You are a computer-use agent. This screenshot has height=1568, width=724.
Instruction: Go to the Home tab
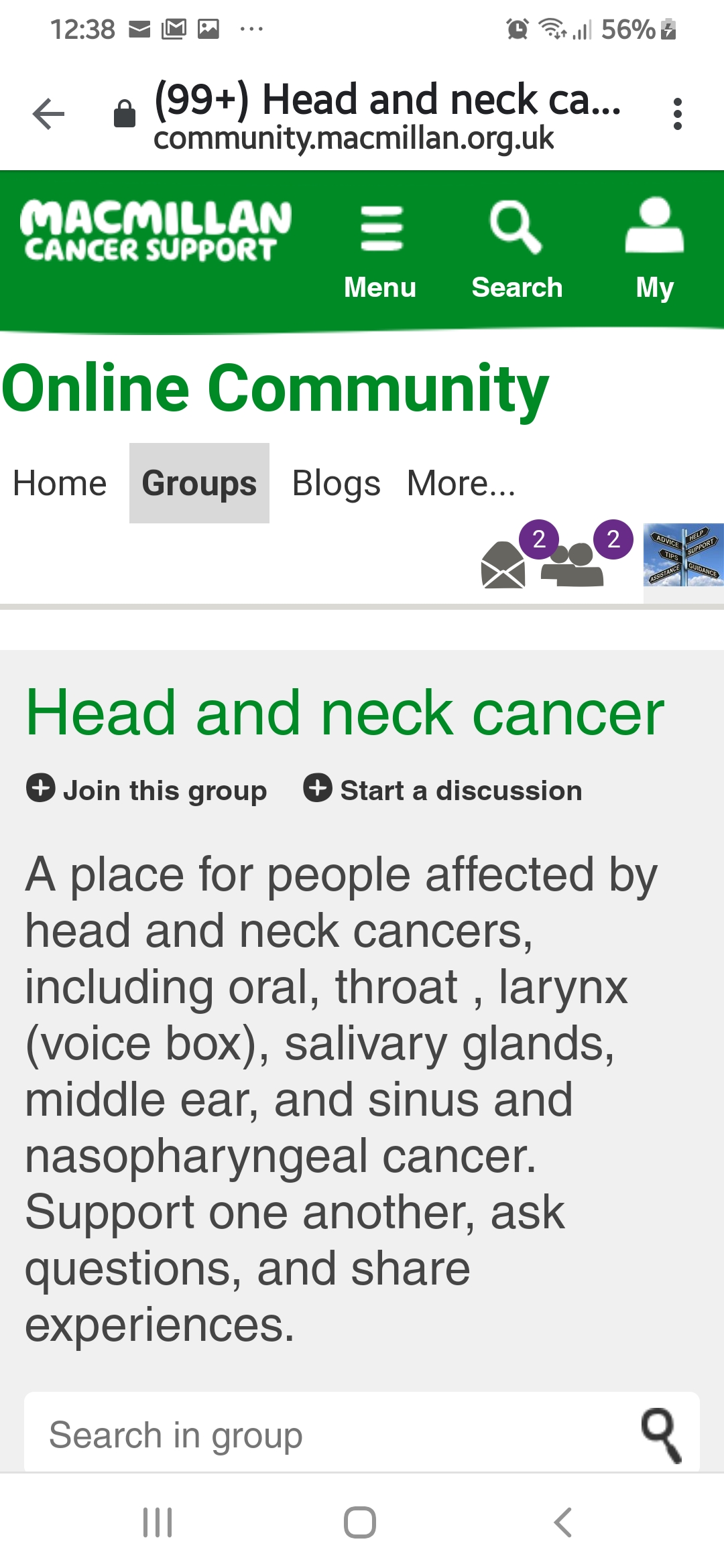pyautogui.click(x=60, y=483)
